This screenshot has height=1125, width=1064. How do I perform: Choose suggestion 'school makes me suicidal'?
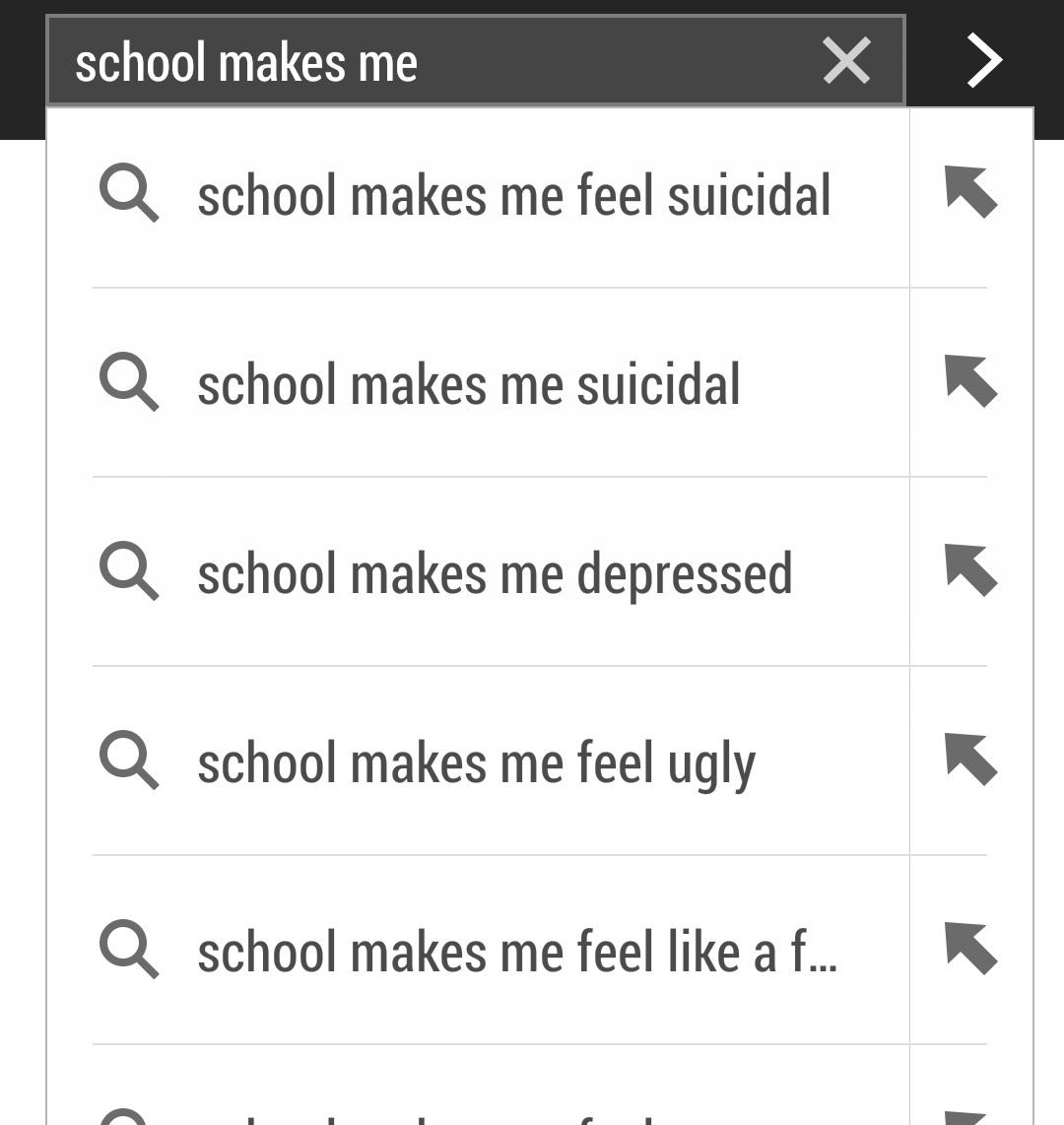click(469, 384)
